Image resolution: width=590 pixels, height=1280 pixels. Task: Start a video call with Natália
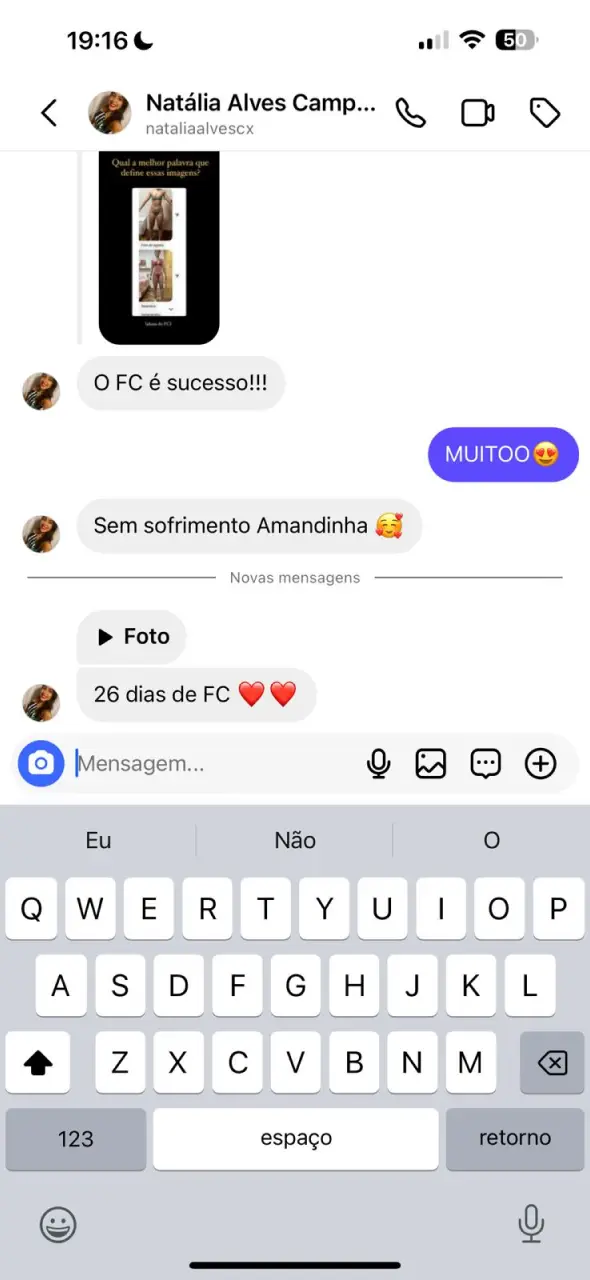[x=478, y=113]
